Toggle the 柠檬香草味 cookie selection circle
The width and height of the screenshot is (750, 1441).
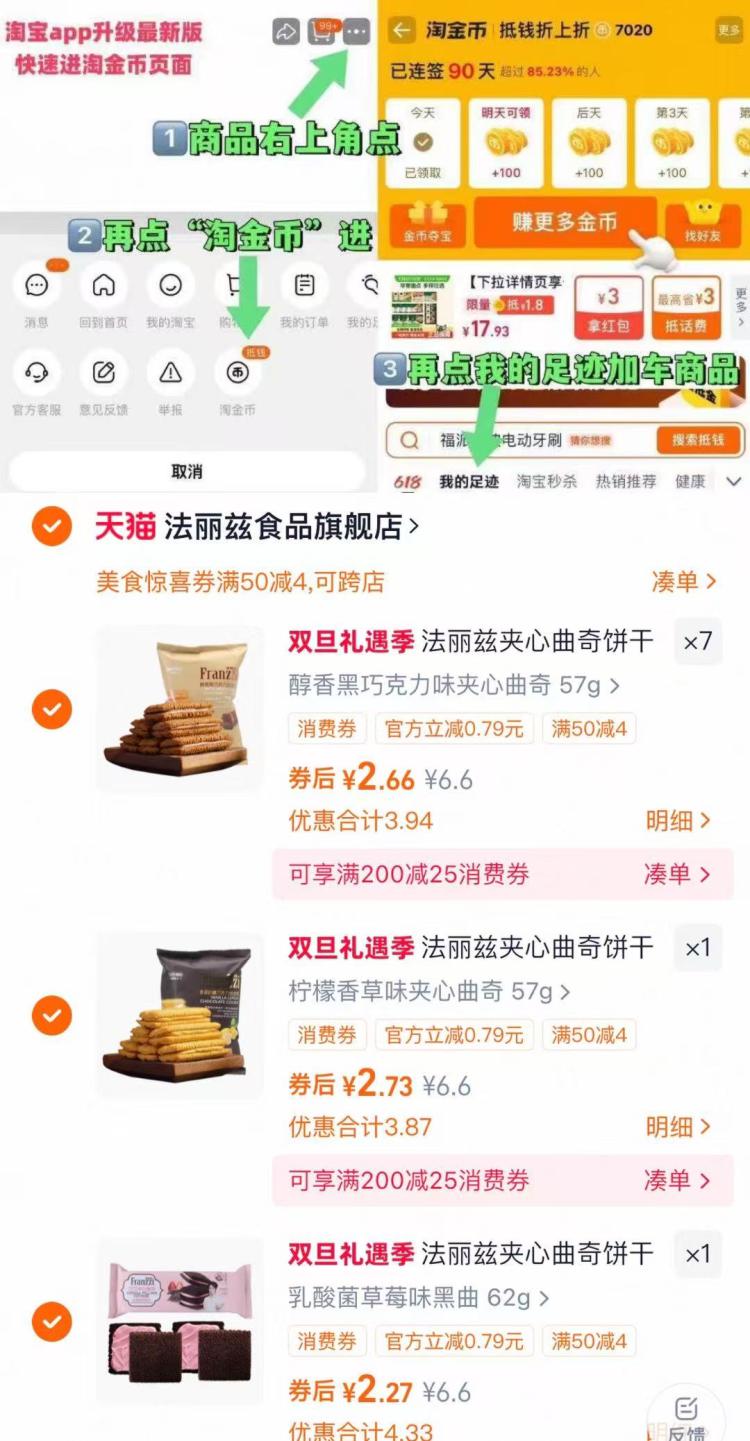[x=51, y=1015]
